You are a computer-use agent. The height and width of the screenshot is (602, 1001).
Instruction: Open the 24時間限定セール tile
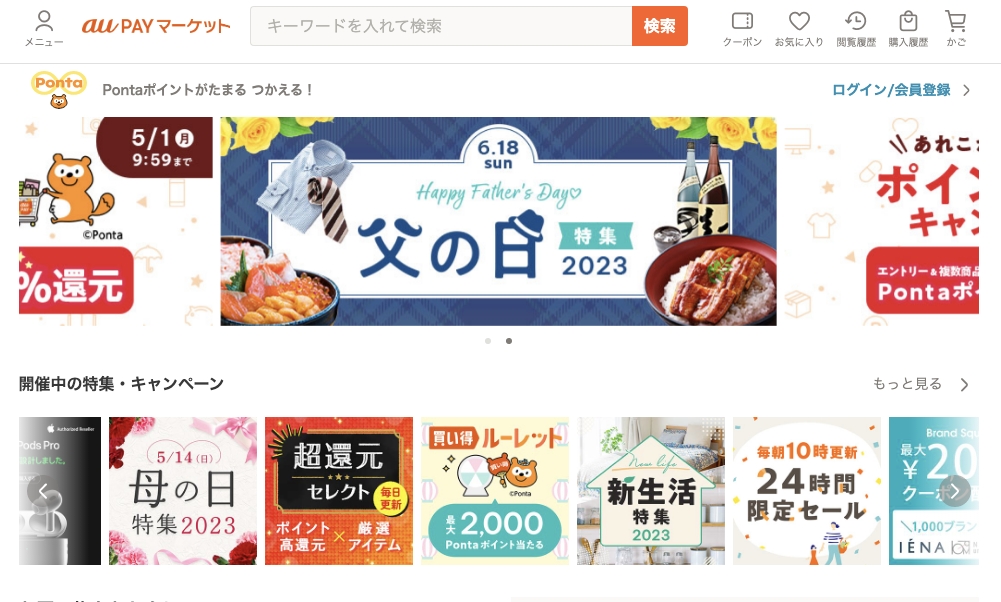(x=807, y=491)
